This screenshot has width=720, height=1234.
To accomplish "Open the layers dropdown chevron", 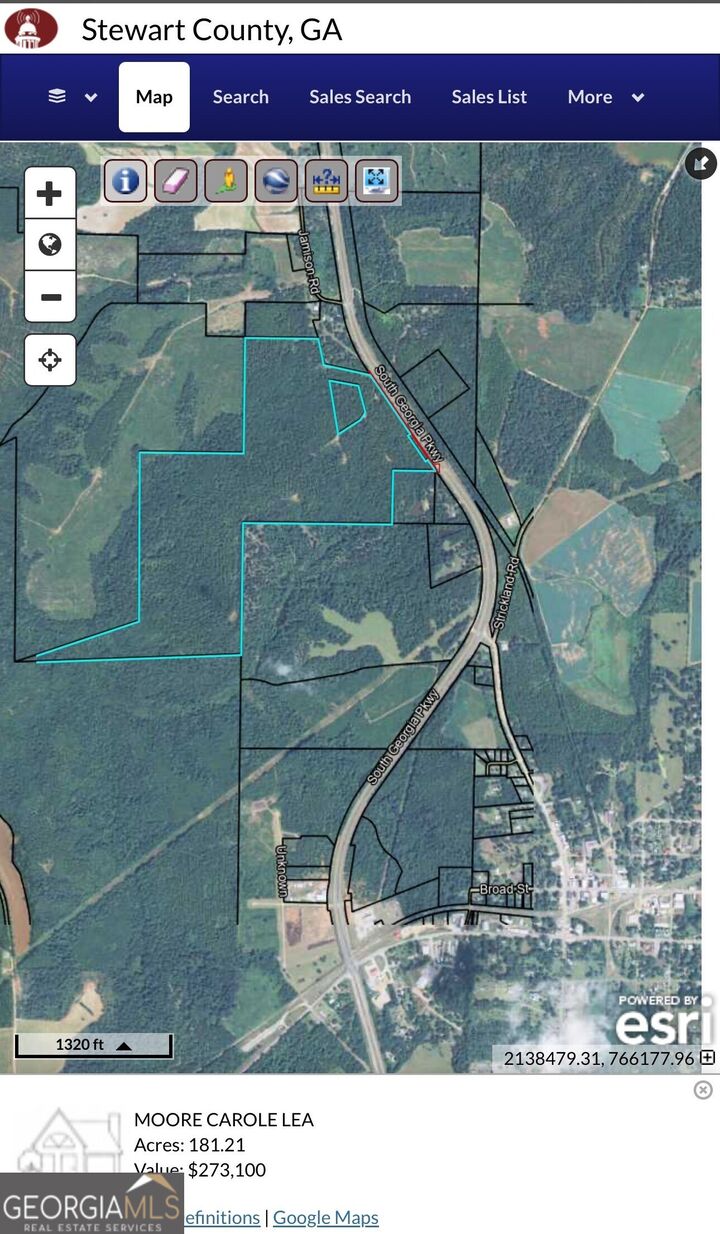I will [x=91, y=96].
